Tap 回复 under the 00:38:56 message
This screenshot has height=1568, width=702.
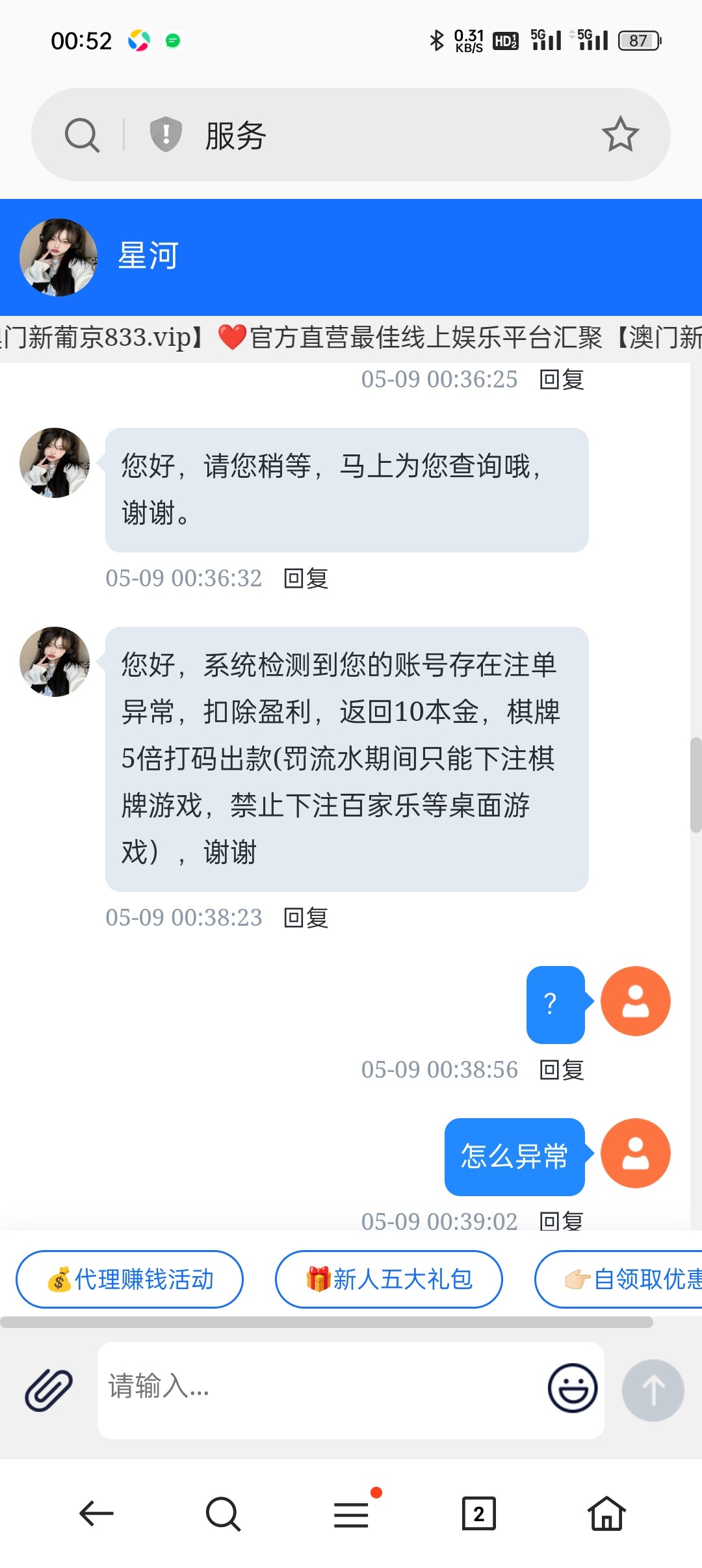(x=562, y=1069)
